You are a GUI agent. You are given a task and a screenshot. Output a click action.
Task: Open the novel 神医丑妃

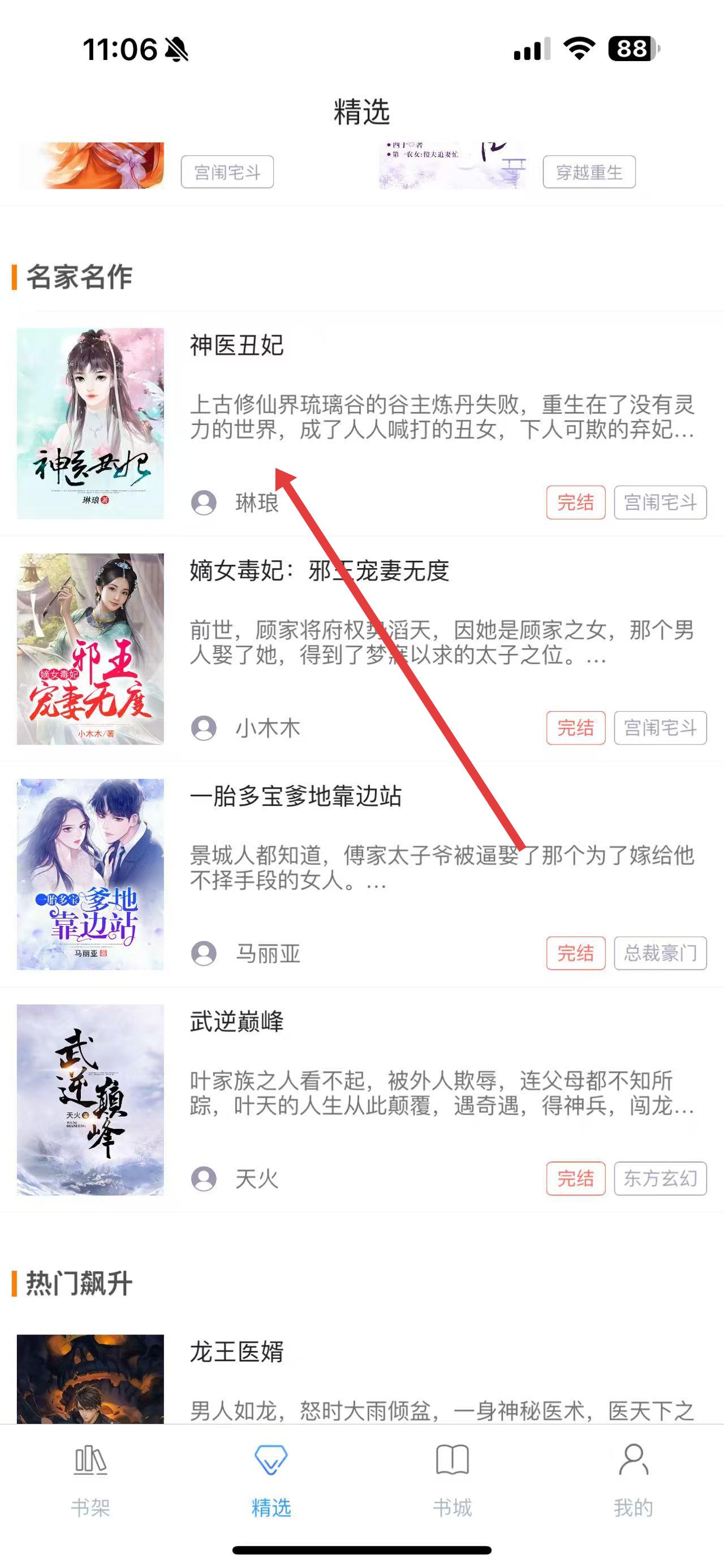[x=237, y=346]
